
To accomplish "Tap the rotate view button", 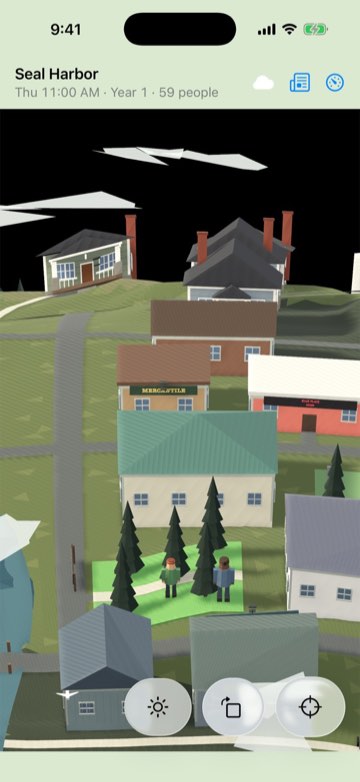I will click(x=233, y=707).
